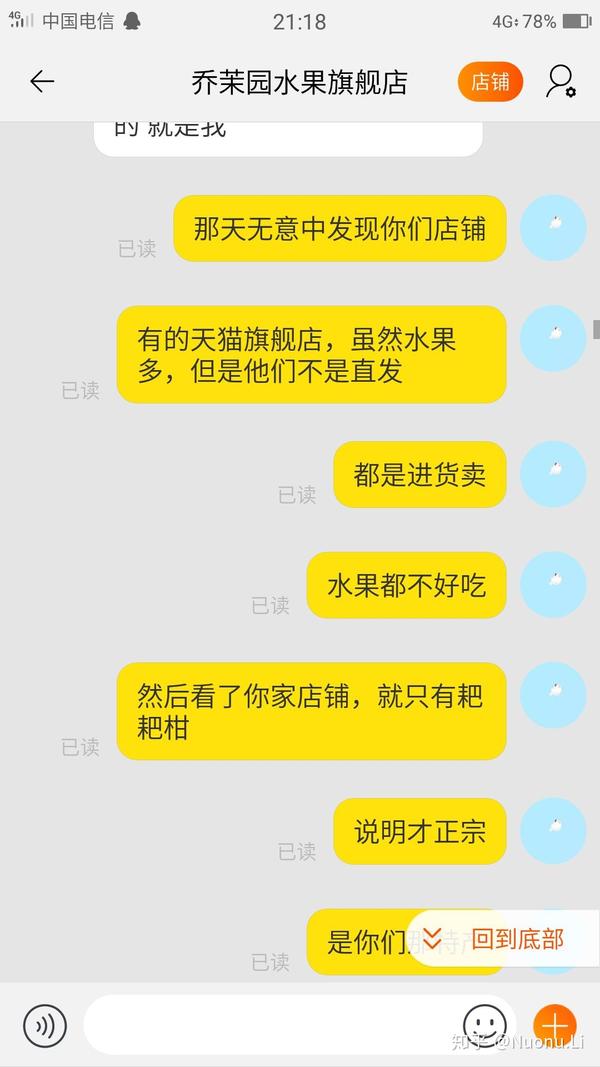Screen dimensions: 600x1067
Task: Open the 店铺 shop button
Action: tap(490, 82)
